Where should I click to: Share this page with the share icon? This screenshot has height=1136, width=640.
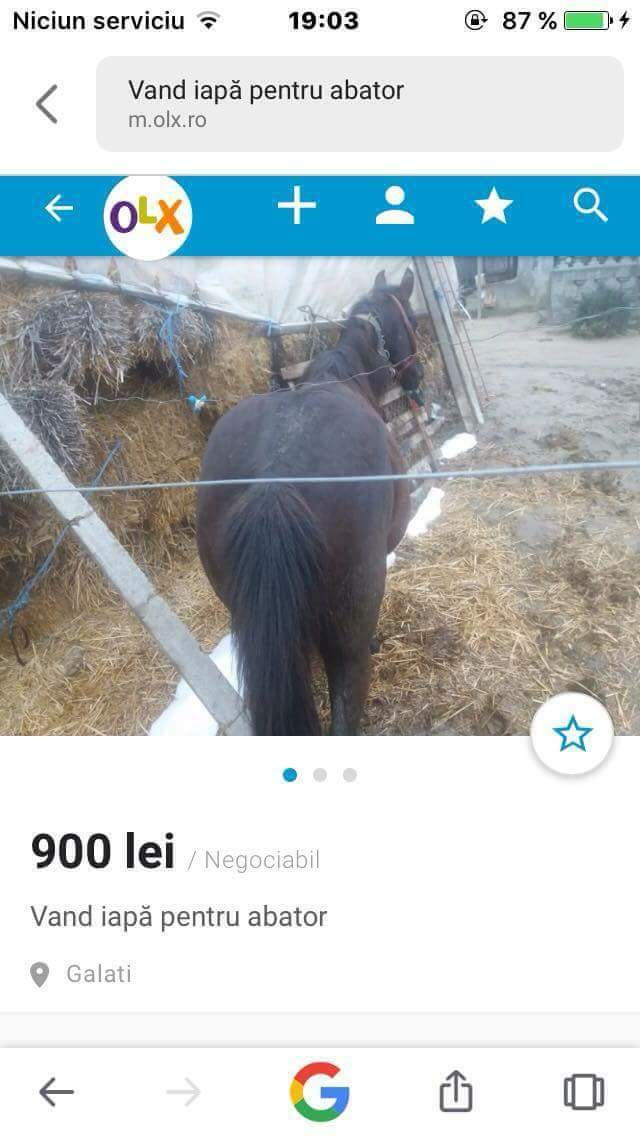pos(456,1090)
